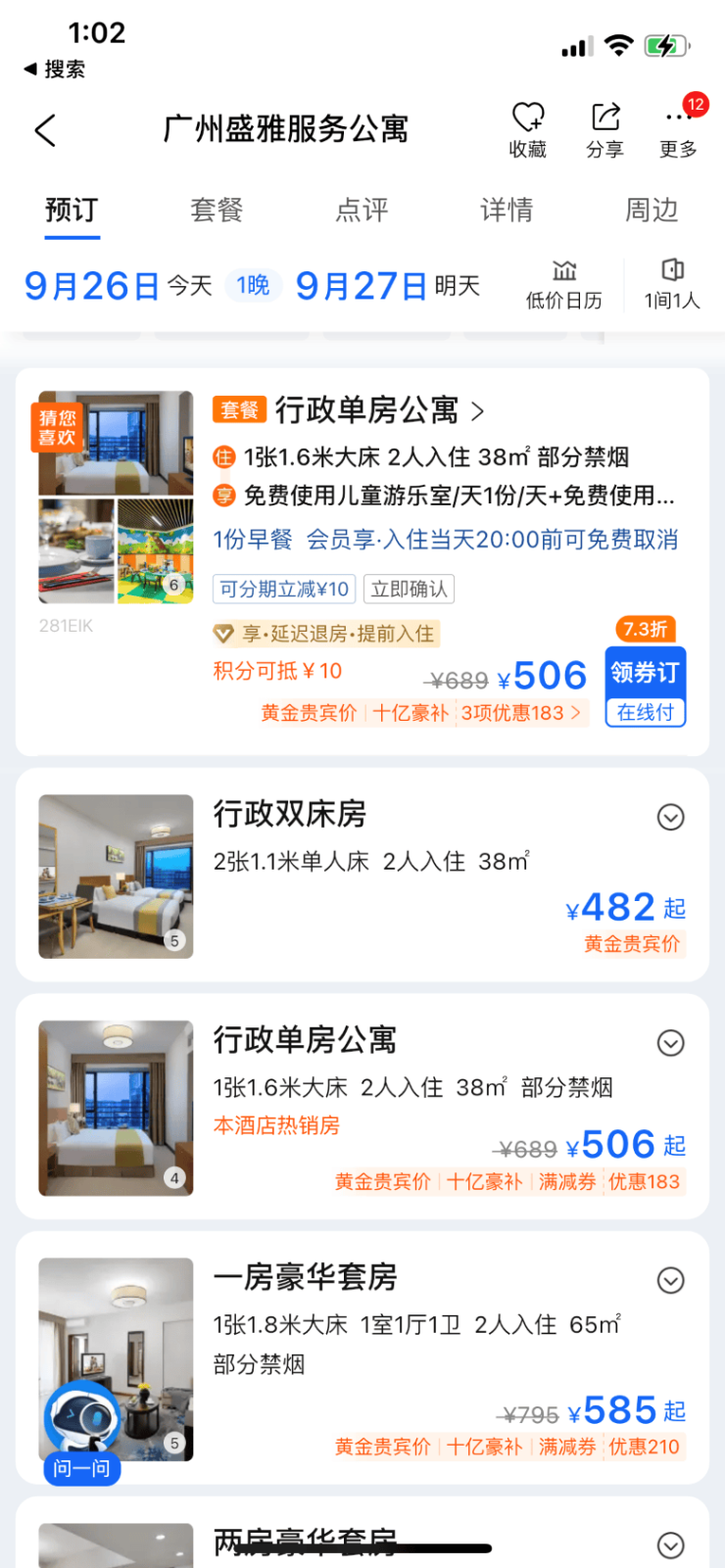
Task: Switch to the 点评 tab
Action: click(362, 210)
